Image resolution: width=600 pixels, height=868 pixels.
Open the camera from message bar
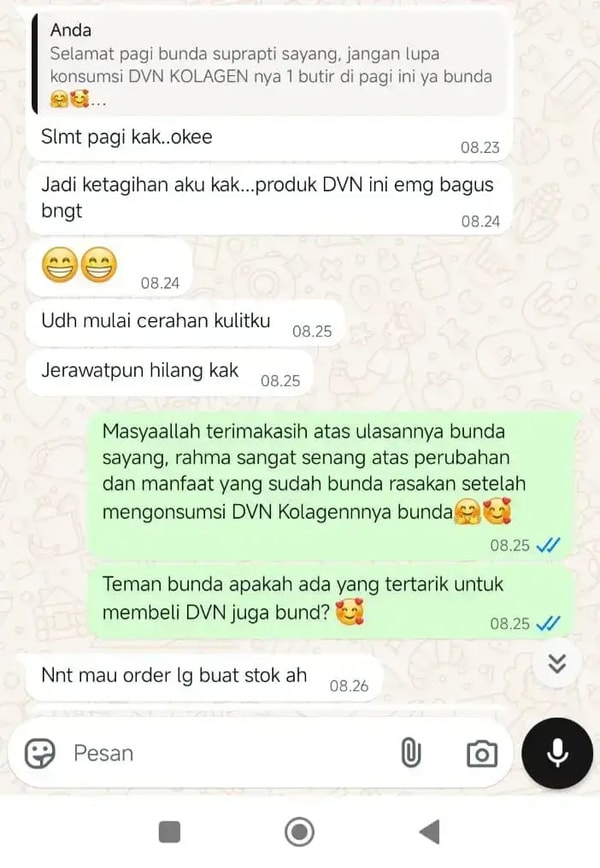click(481, 754)
